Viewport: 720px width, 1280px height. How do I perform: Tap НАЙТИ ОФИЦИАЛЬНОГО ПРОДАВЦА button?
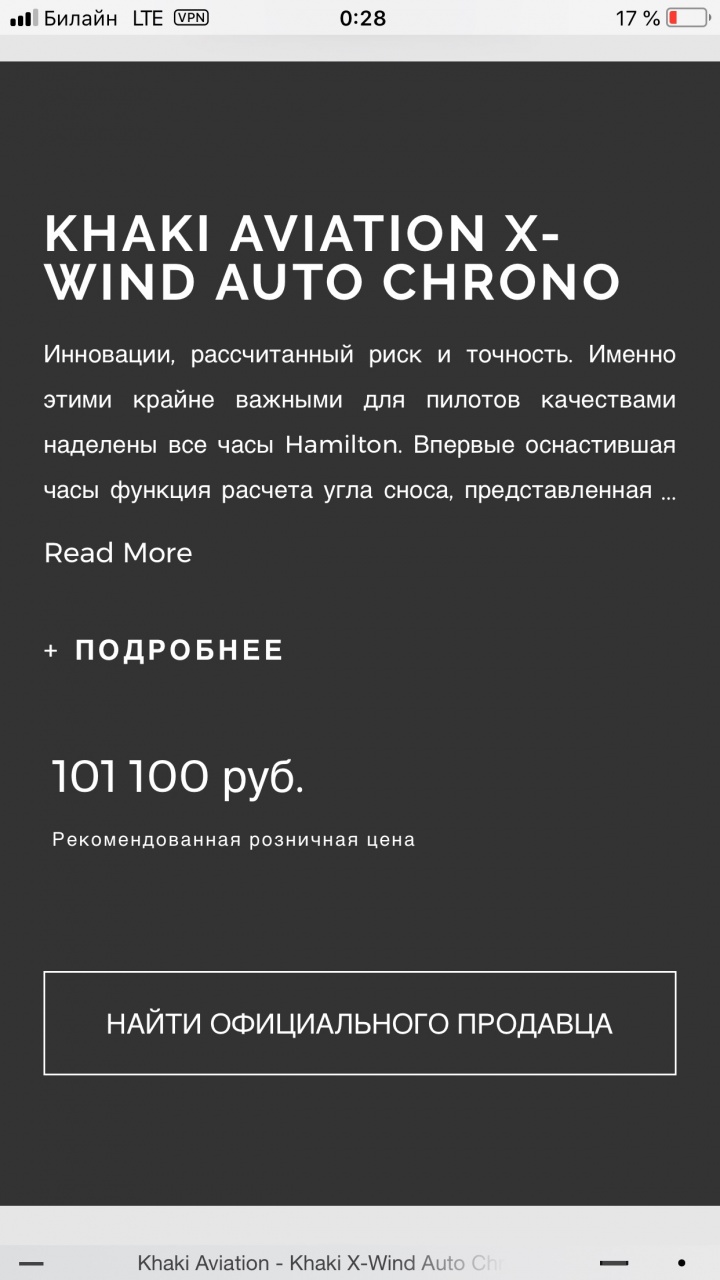click(360, 1023)
